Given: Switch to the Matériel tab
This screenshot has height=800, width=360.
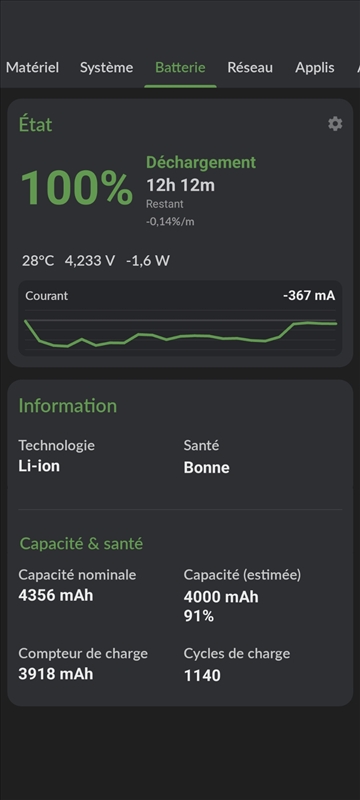Looking at the screenshot, I should click(33, 67).
